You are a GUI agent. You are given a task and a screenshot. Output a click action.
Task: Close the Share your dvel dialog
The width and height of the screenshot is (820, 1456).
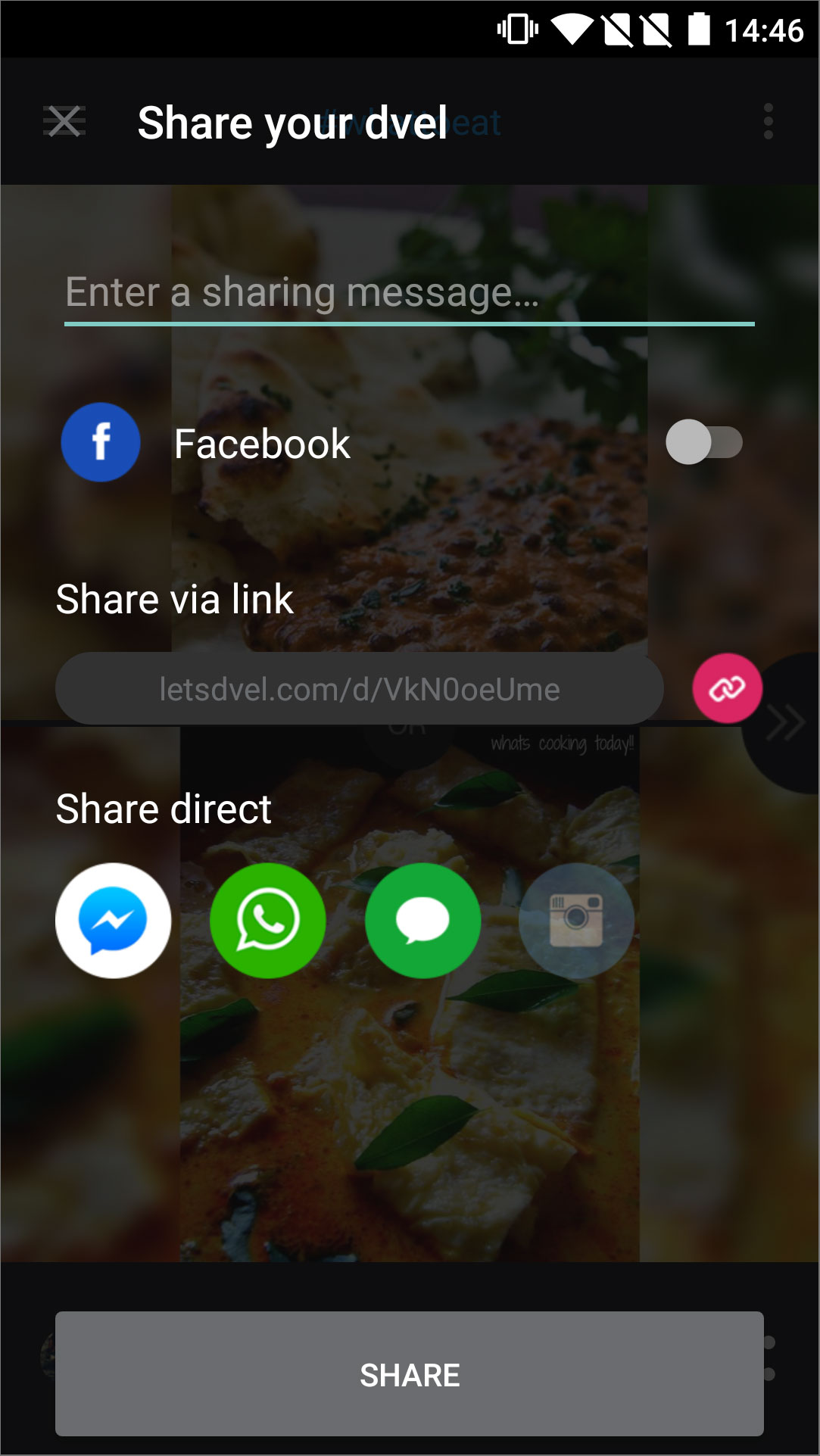coord(64,121)
